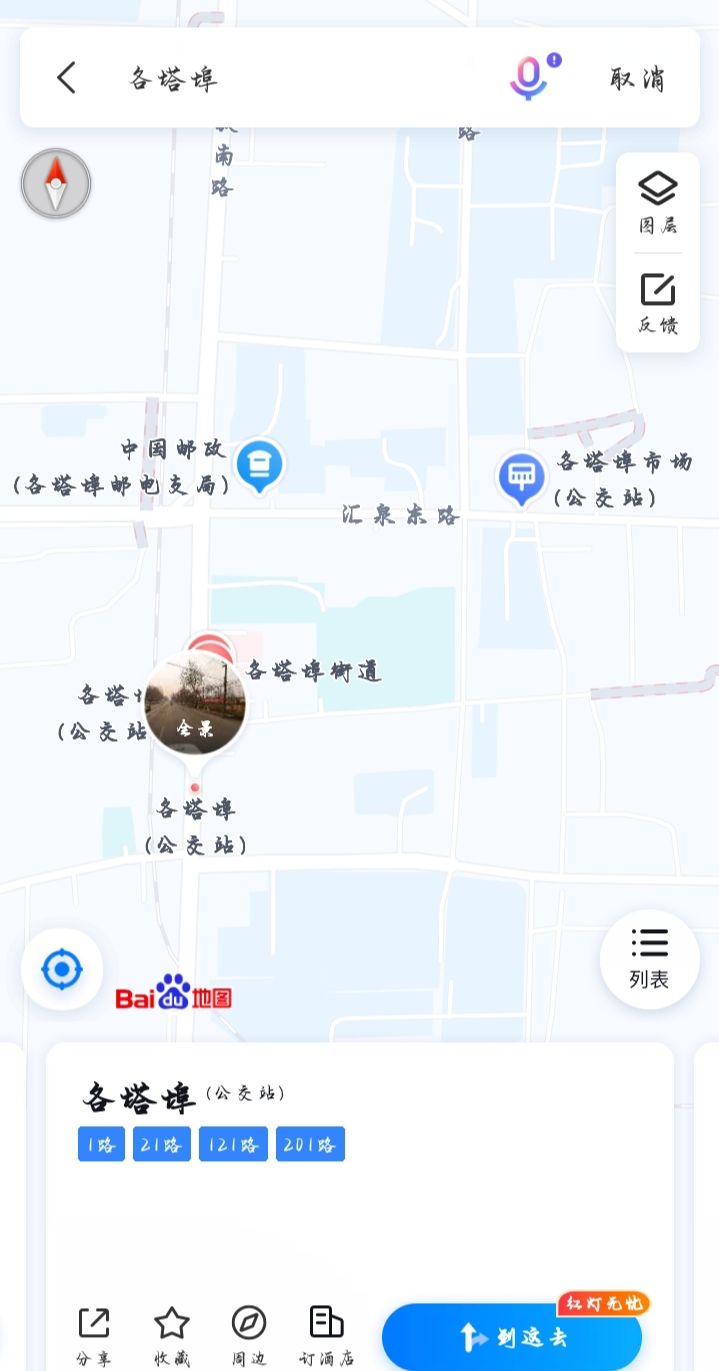
Task: Tap the 各塔埠 search field
Action: 300,78
